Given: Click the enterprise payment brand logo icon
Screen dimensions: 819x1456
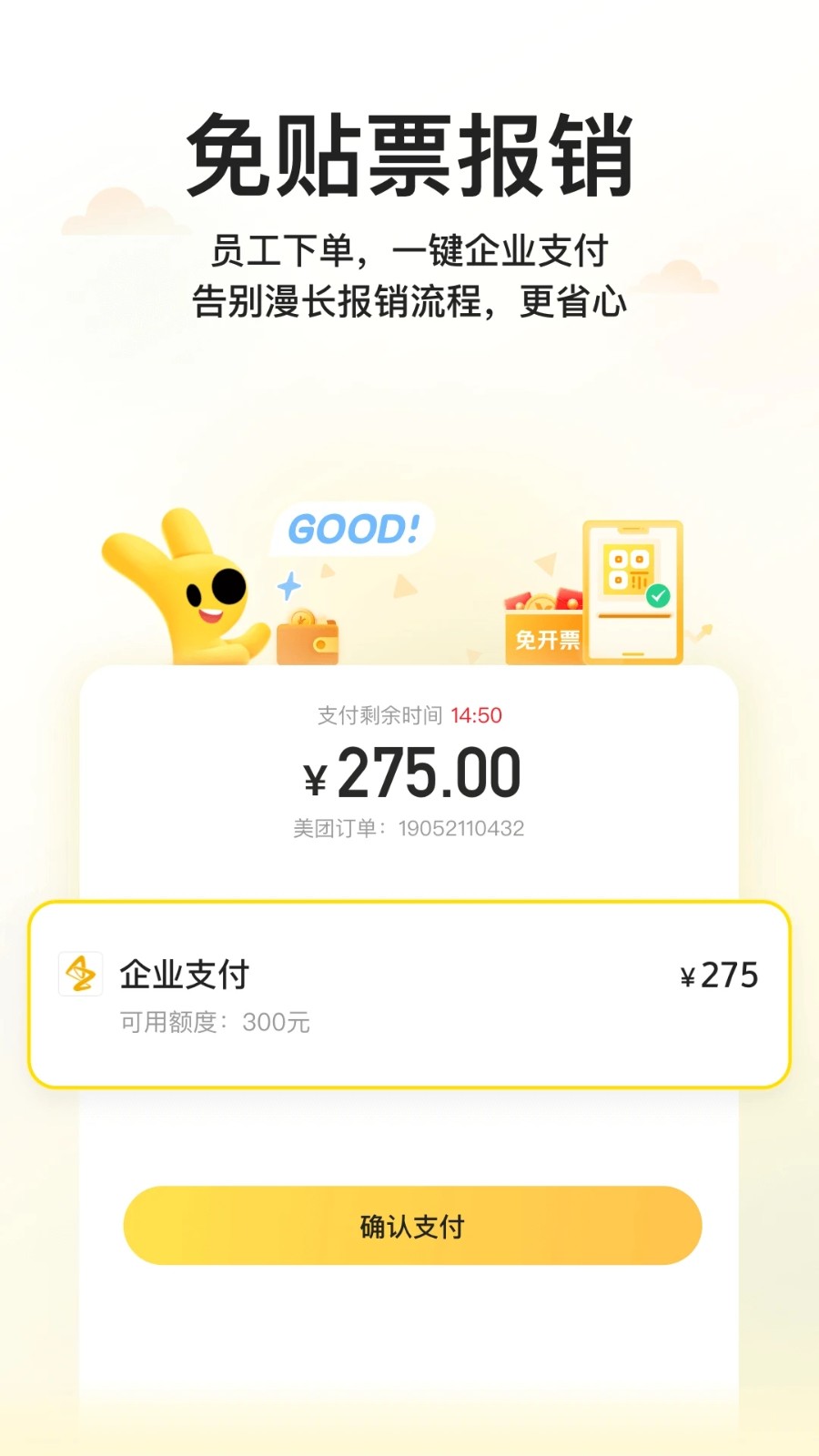Looking at the screenshot, I should [x=80, y=974].
